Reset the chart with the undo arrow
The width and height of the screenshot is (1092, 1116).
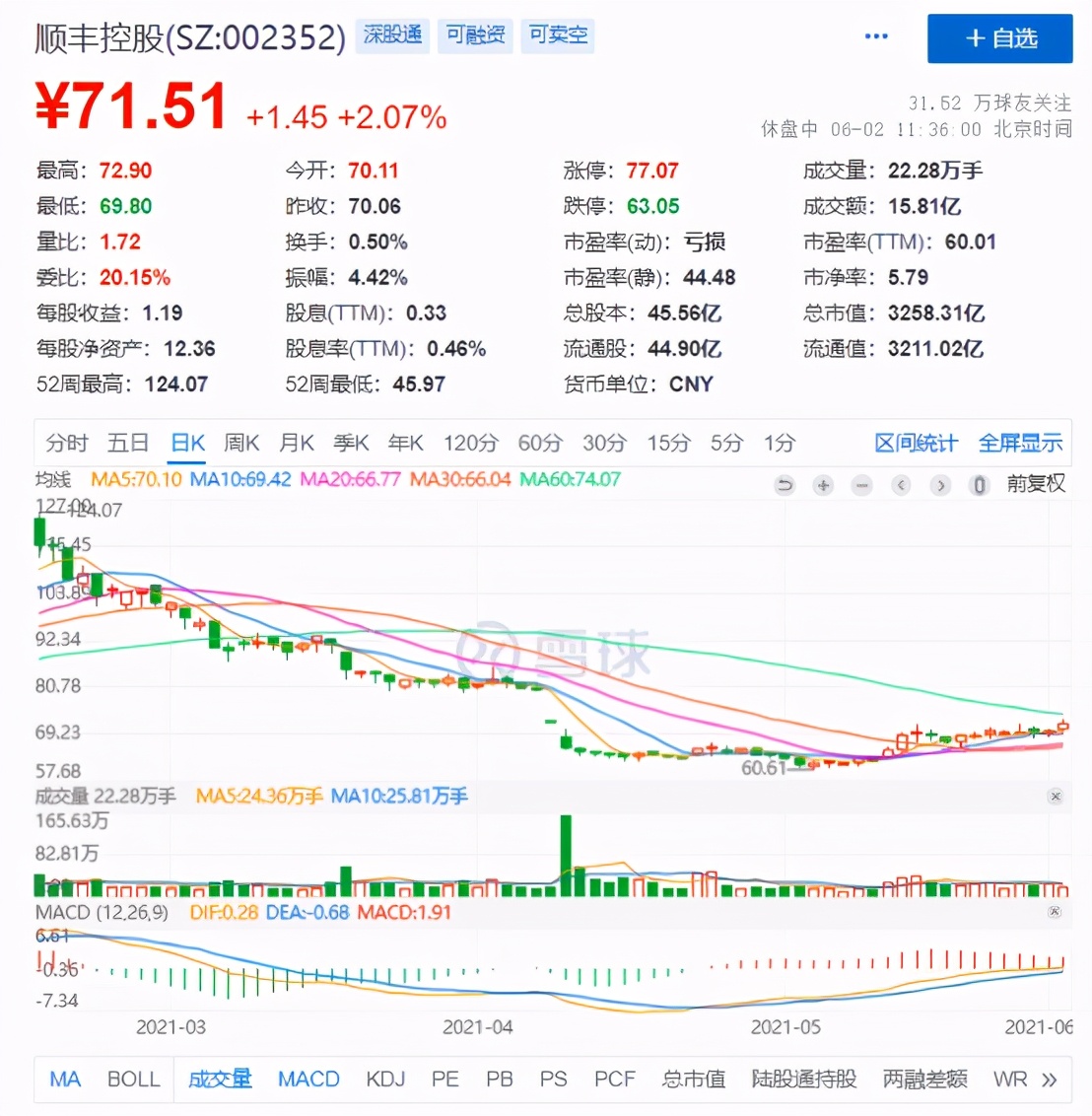point(785,485)
